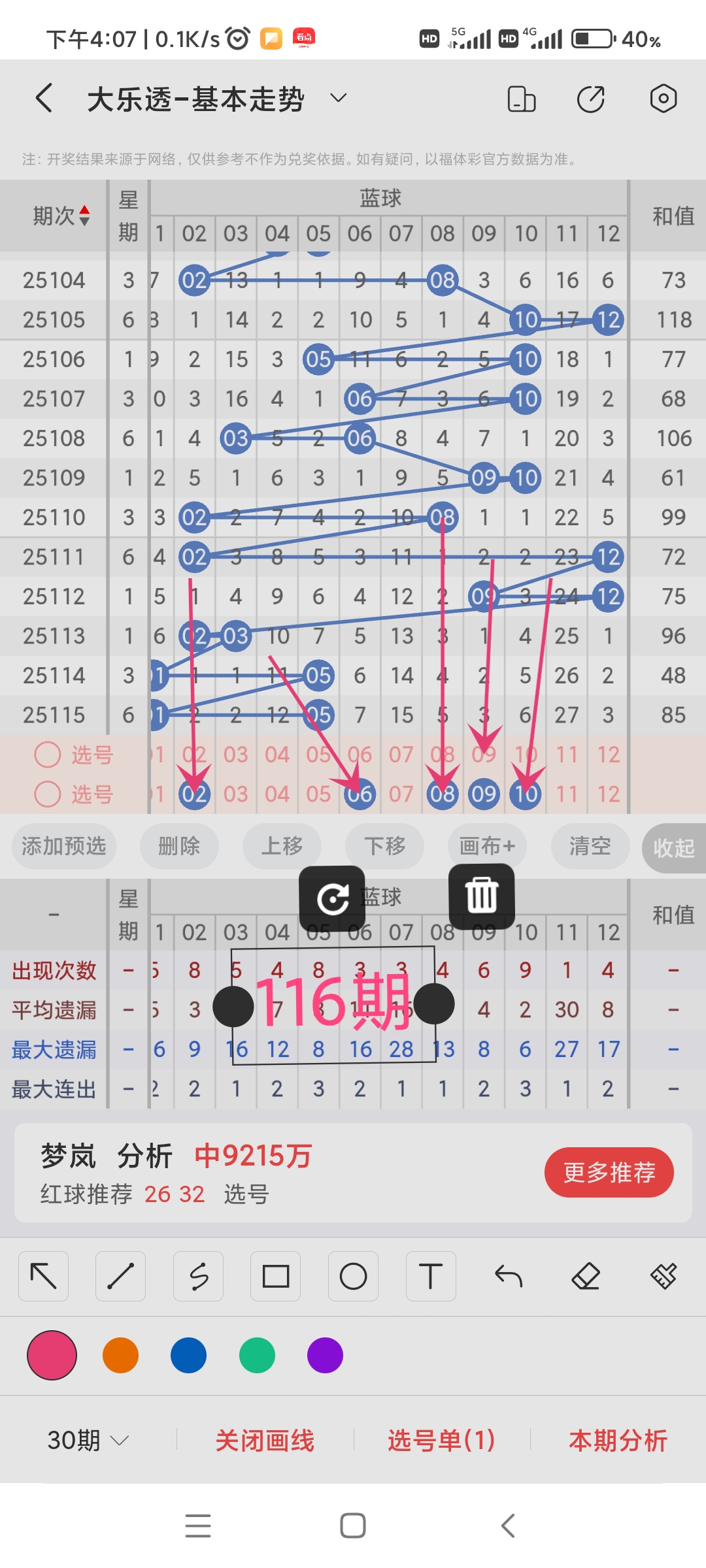Viewport: 706px width, 1568px height.
Task: Tap 清空 to clear selections
Action: 590,847
